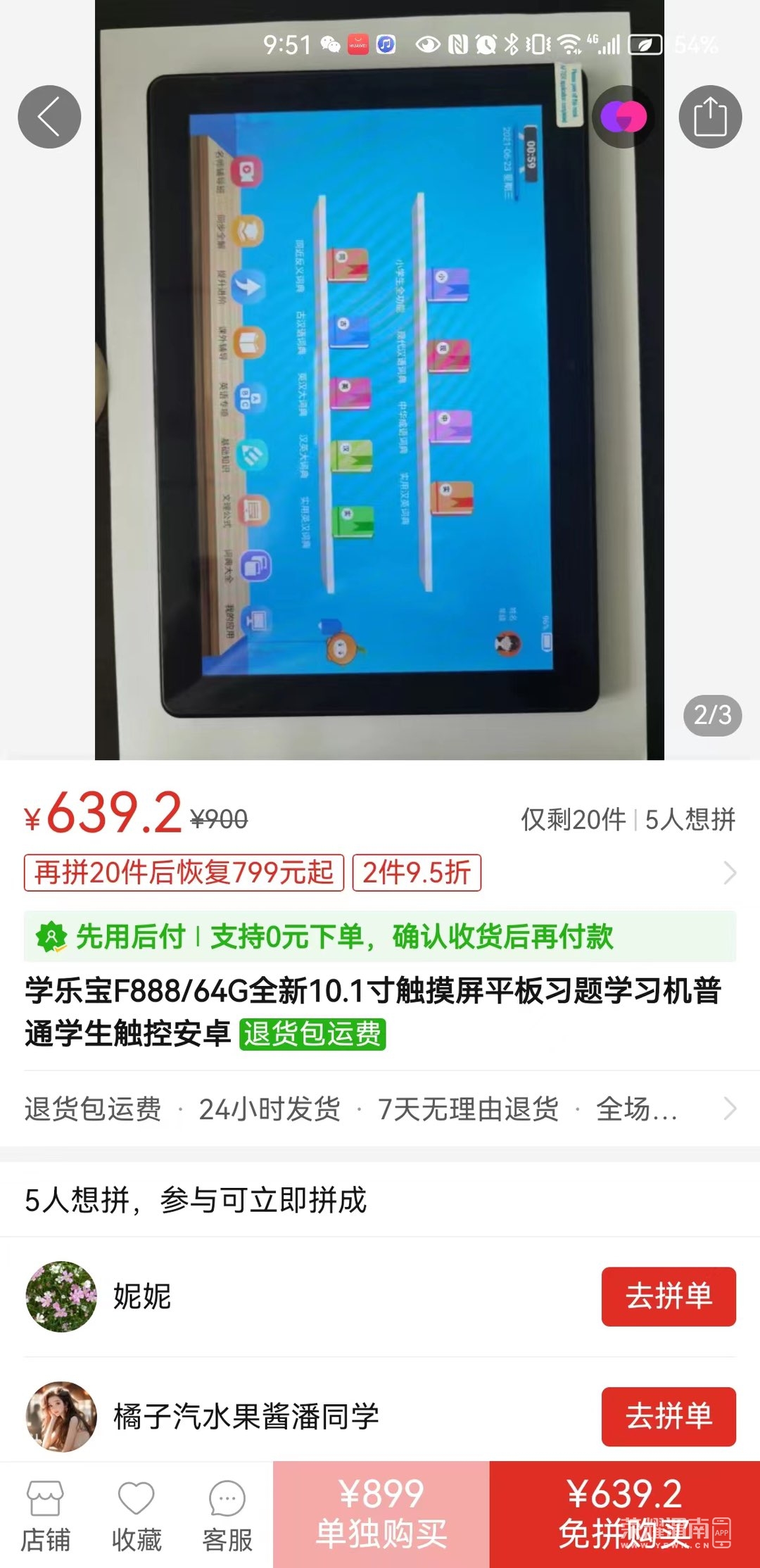Buy at ¥639.2 group price
The height and width of the screenshot is (1568, 760).
624,1515
